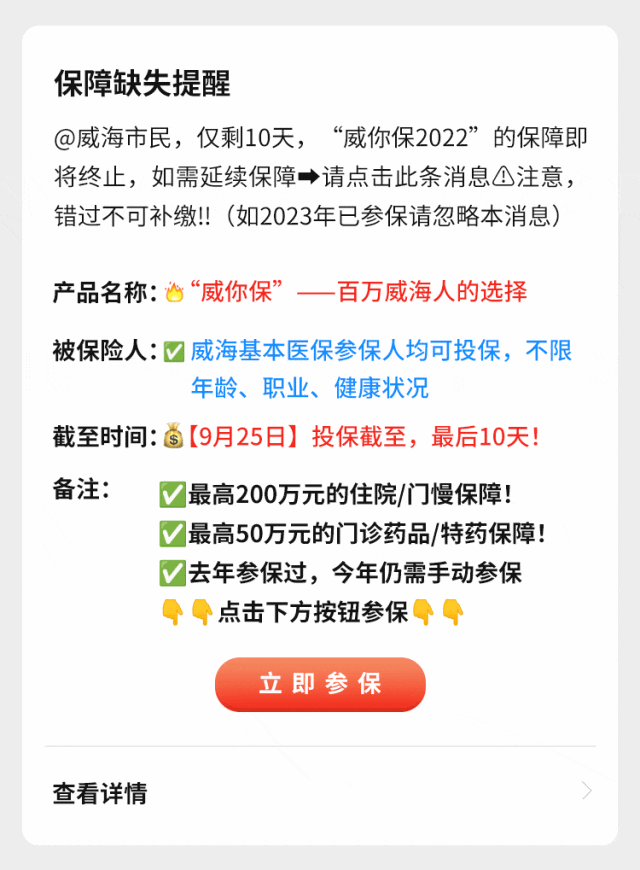Tap the 立即参保 button

320,684
